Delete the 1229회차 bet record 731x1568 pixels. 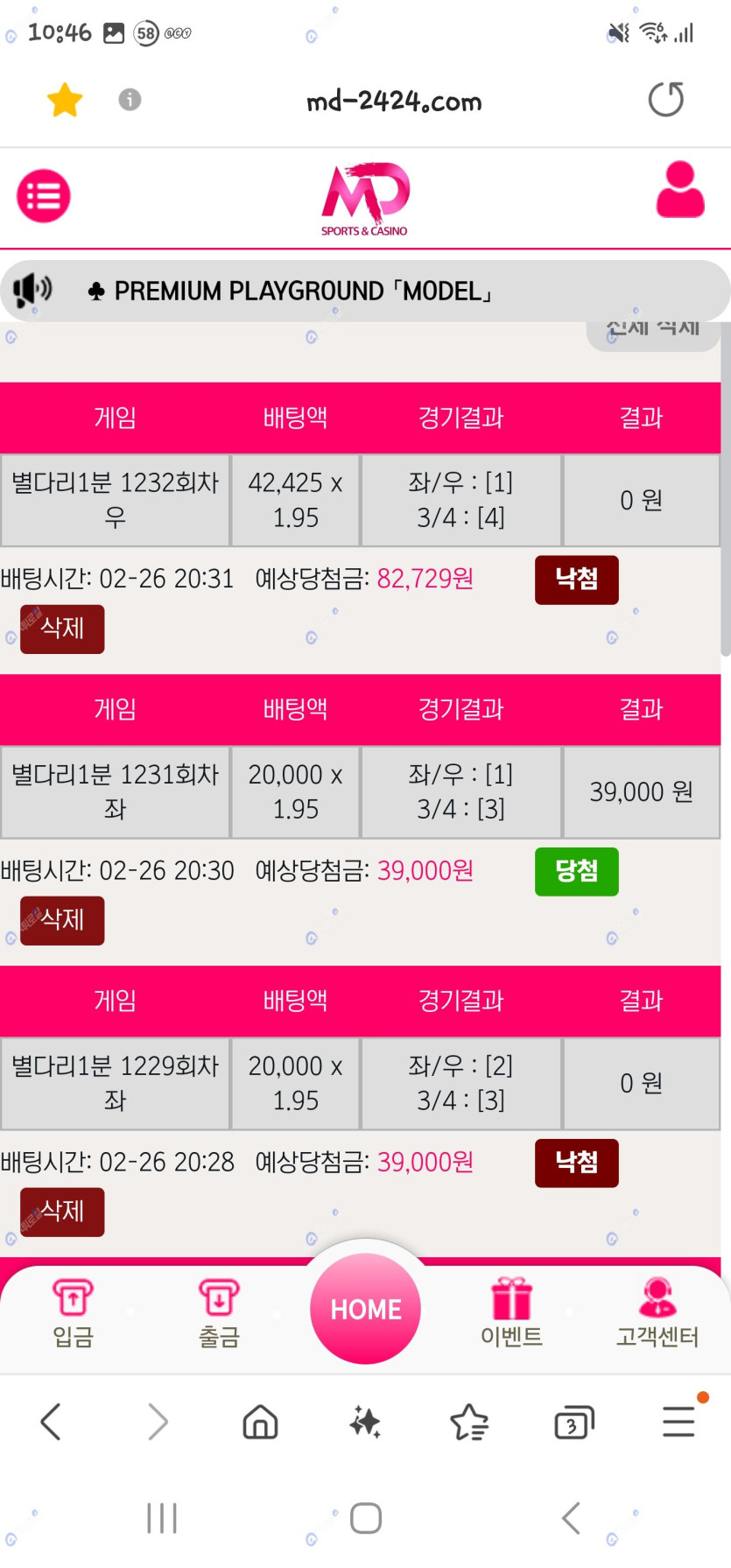[x=62, y=1212]
